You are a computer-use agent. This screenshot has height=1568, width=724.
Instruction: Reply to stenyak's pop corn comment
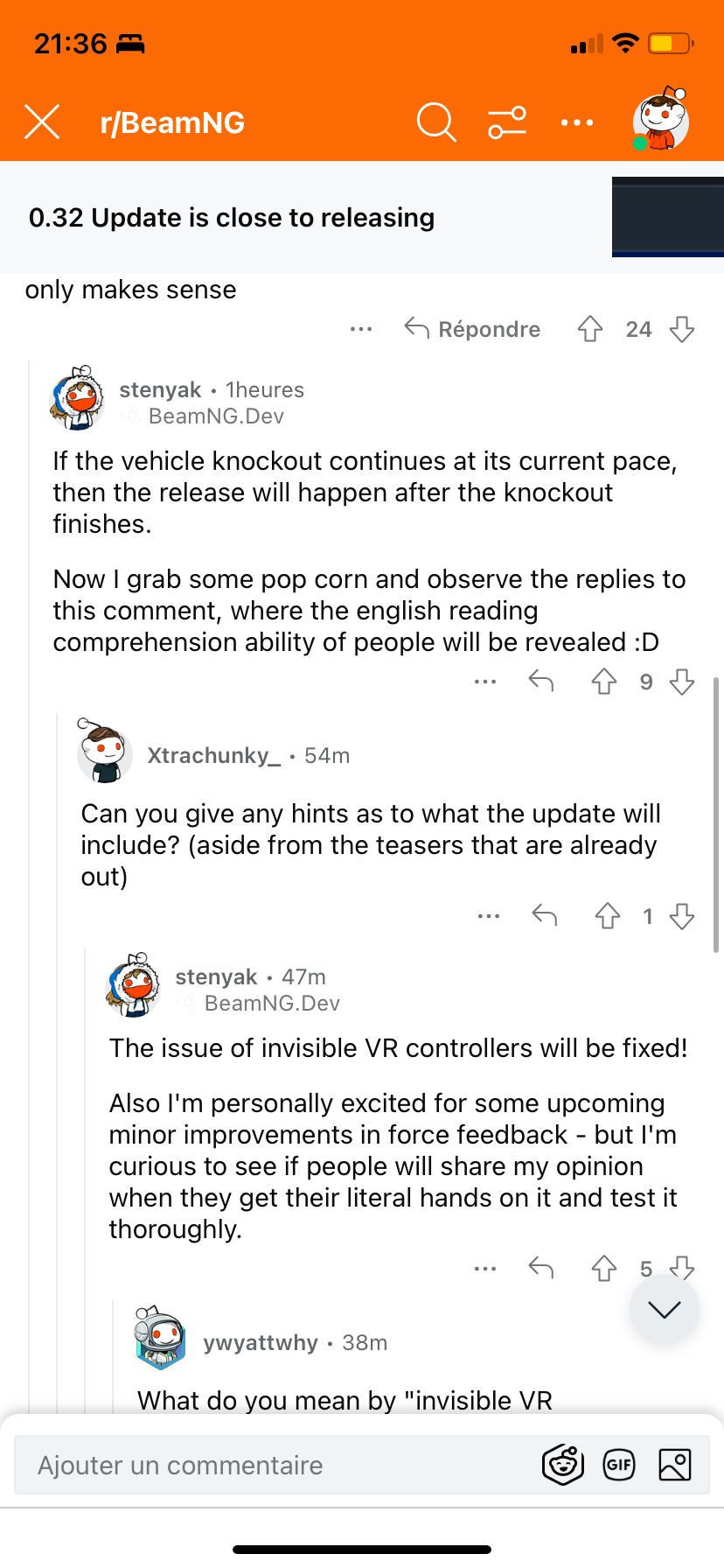click(541, 681)
